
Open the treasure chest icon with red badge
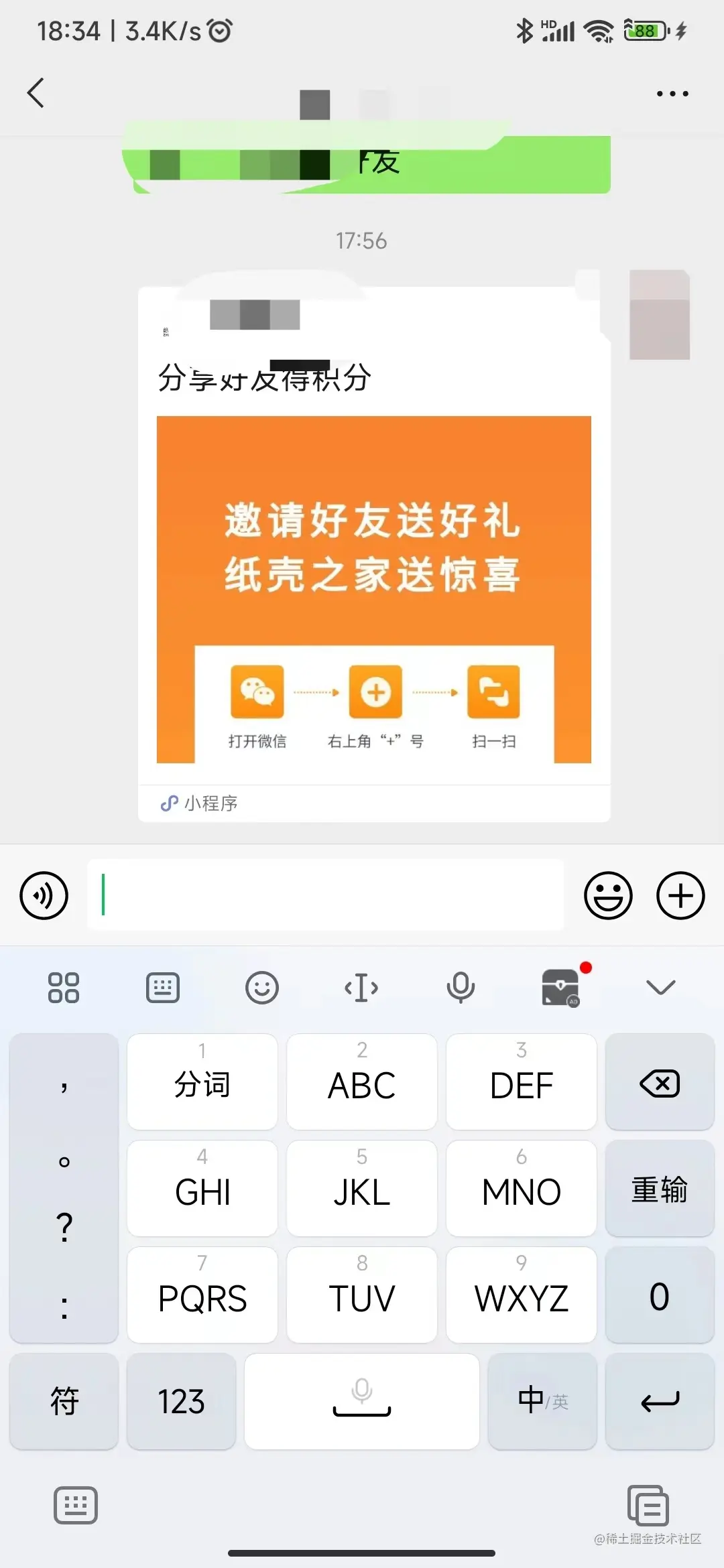point(562,988)
